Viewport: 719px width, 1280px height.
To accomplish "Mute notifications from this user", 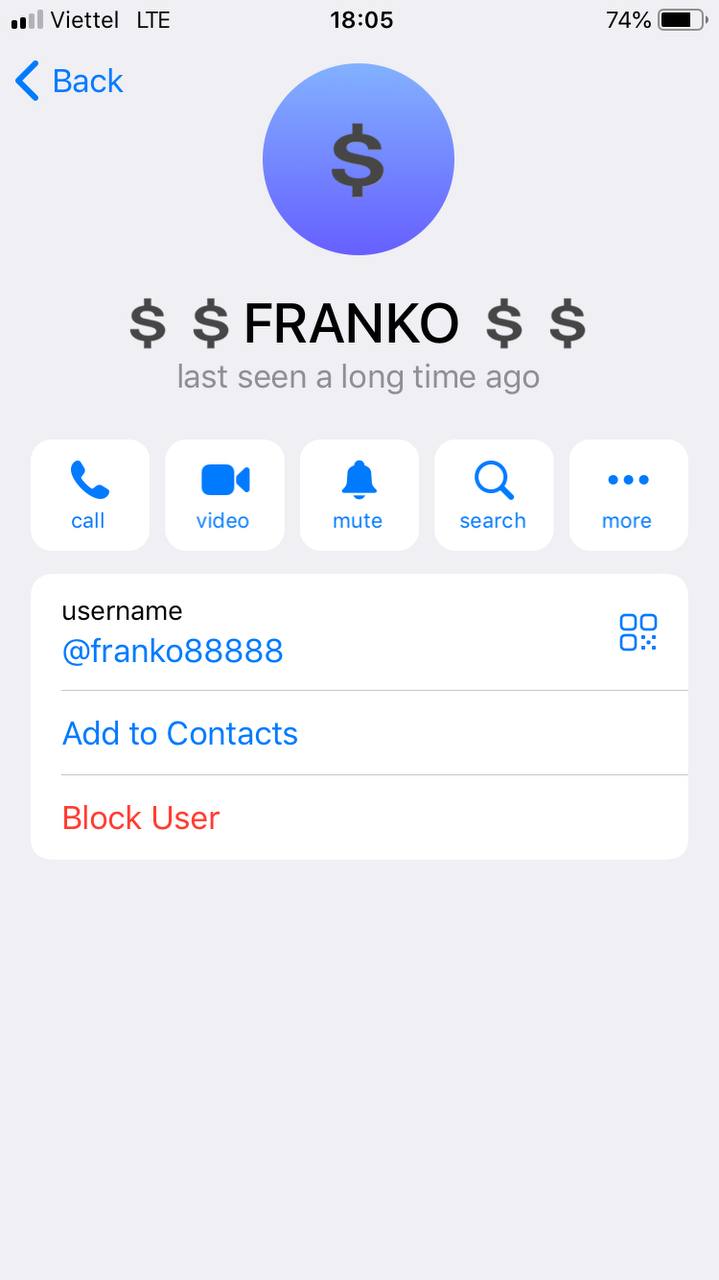I will click(x=358, y=495).
